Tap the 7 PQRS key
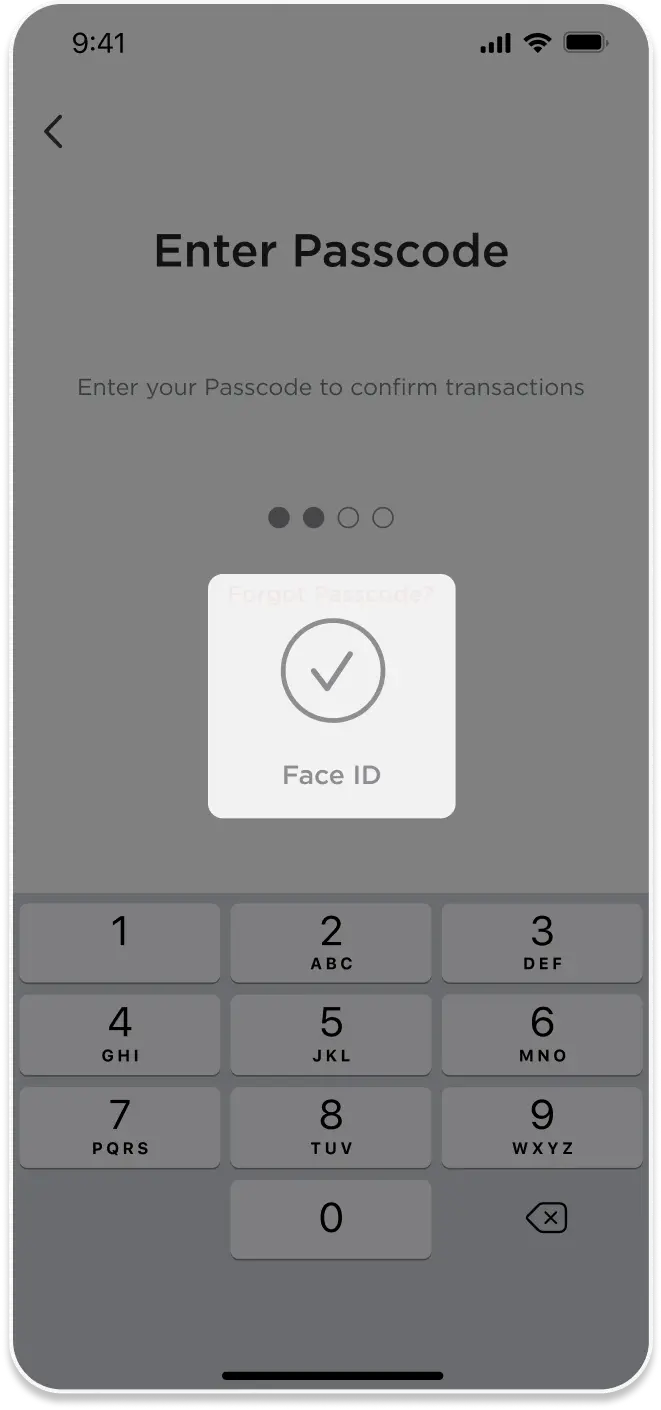The height and width of the screenshot is (1410, 661). 120,1127
